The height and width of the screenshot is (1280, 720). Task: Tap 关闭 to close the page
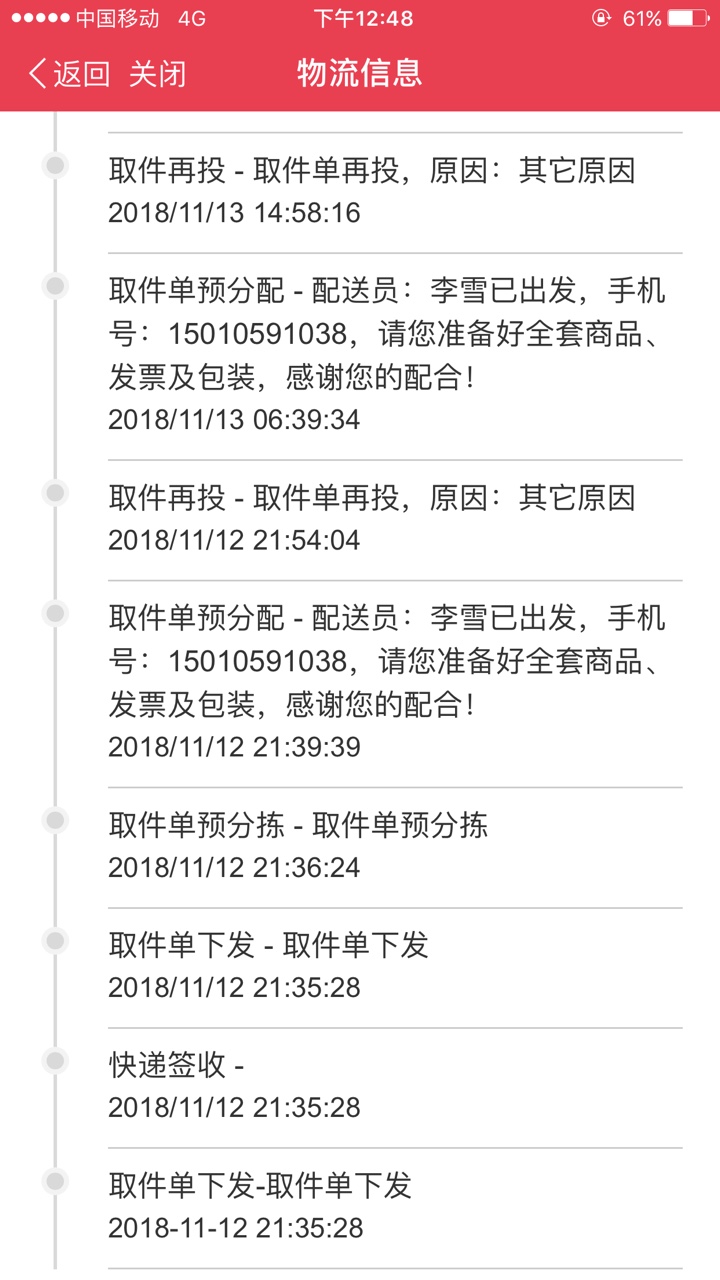[157, 74]
